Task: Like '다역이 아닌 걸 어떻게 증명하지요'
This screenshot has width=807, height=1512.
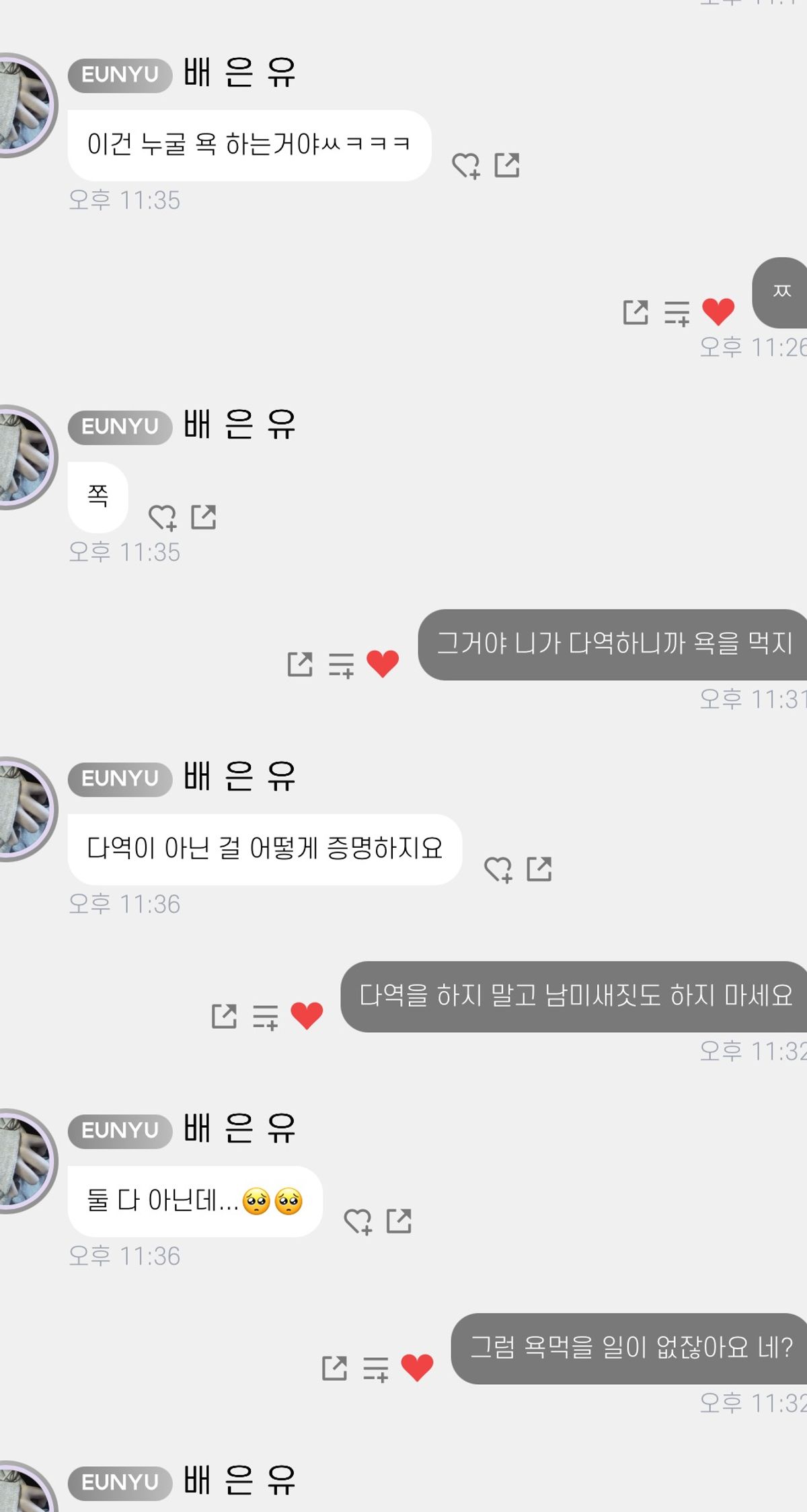Action: point(498,869)
